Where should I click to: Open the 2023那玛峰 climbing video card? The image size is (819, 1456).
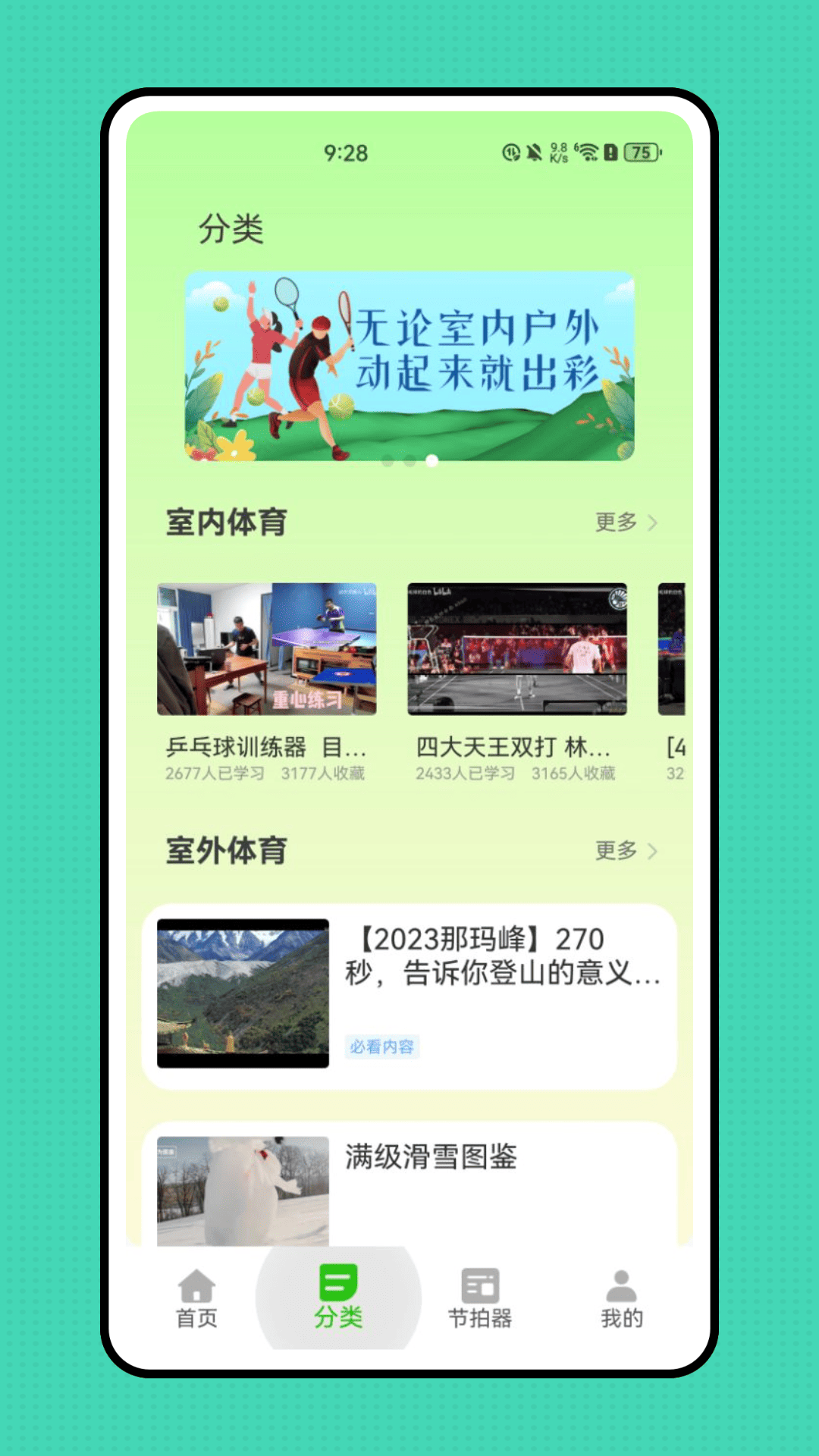(x=409, y=996)
